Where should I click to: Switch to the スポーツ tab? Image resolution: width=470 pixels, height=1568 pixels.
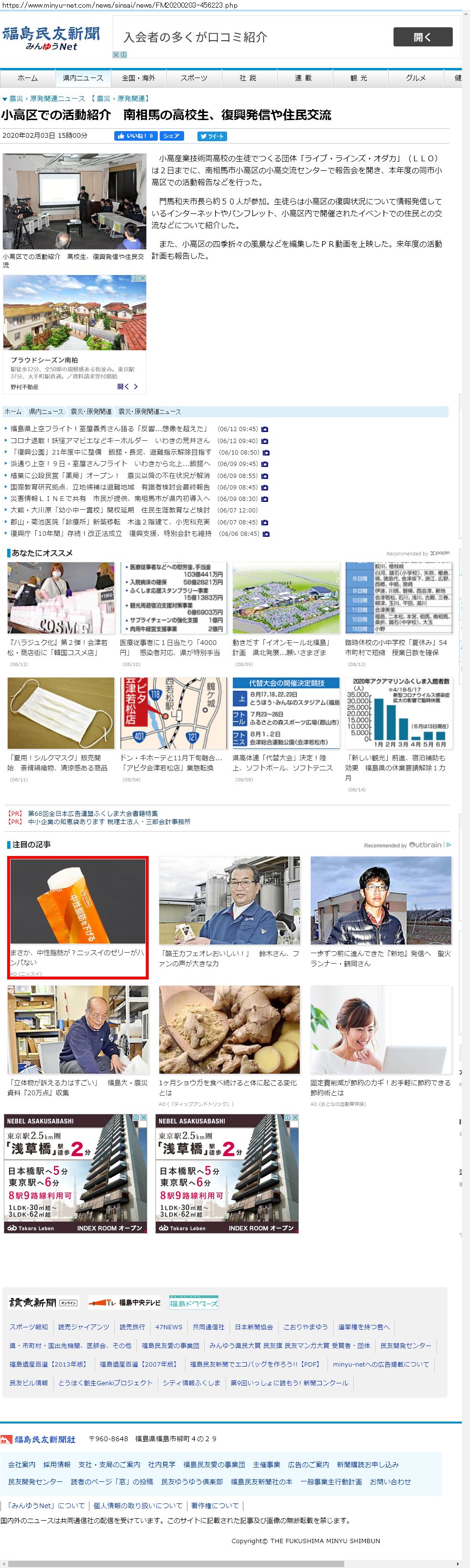193,78
